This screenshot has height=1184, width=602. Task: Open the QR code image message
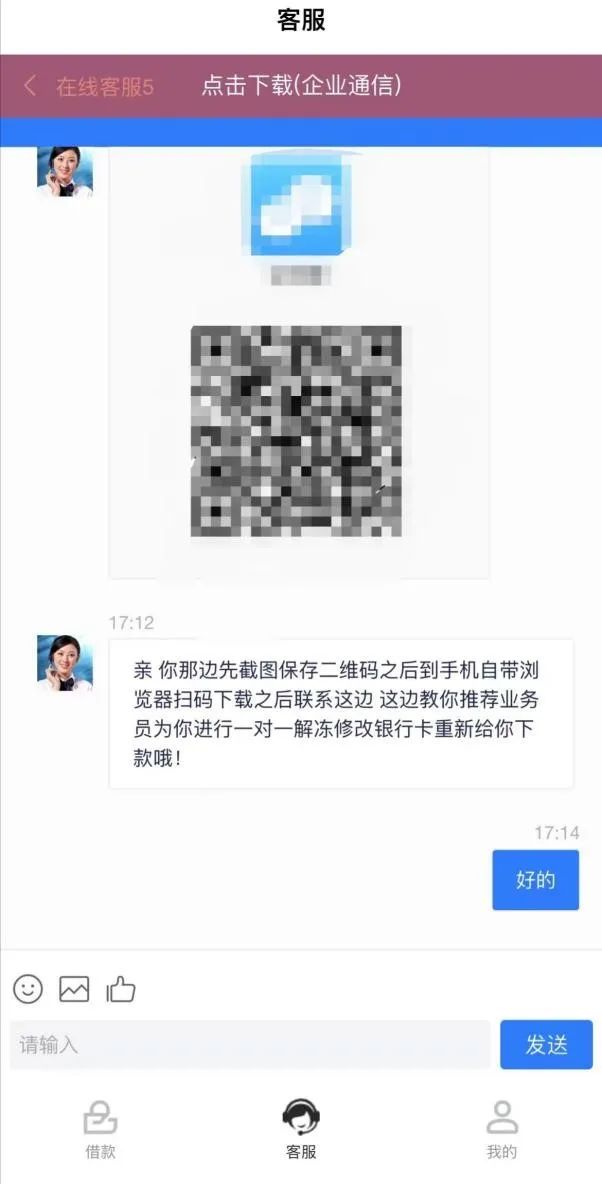[x=298, y=430]
